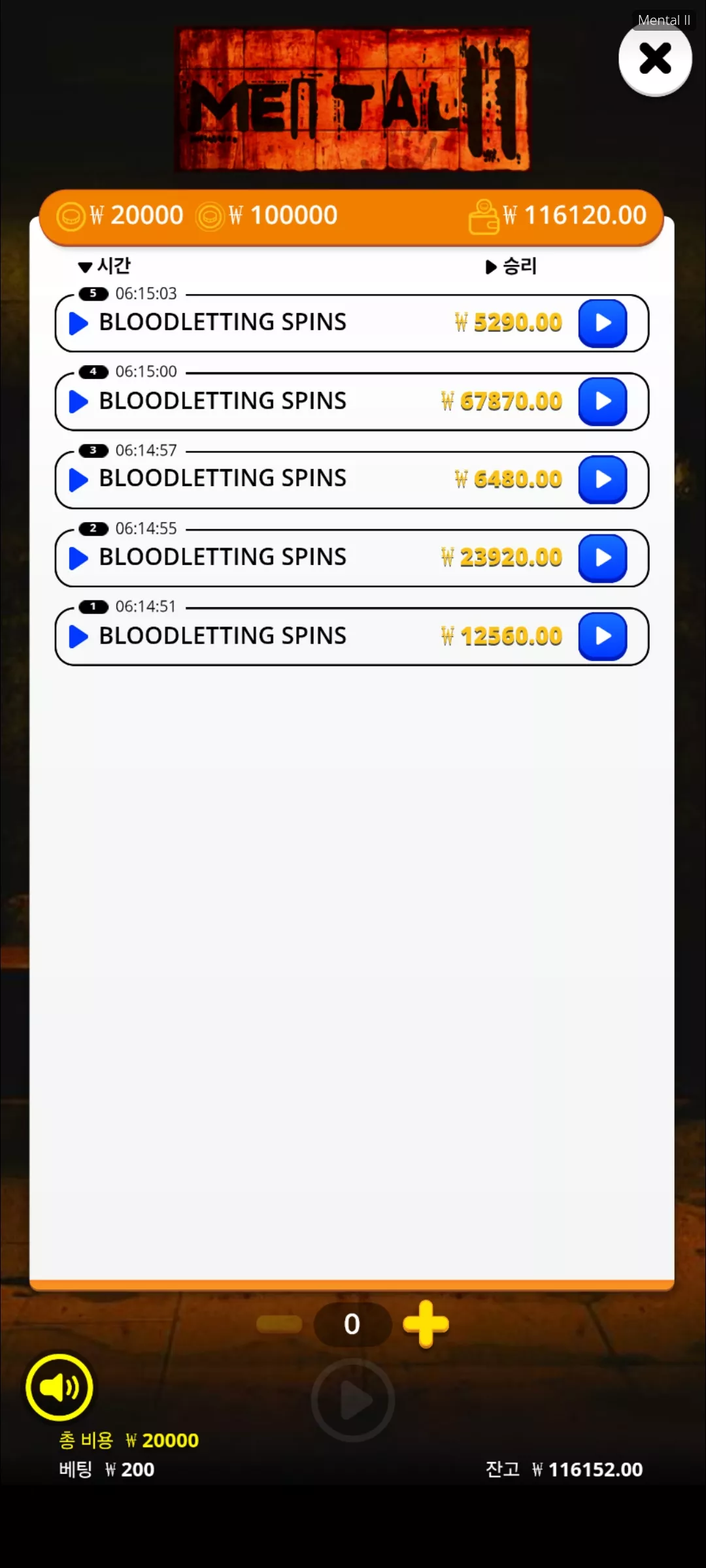The image size is (706, 1568).
Task: Start the round with the bottom play button
Action: click(x=353, y=1400)
